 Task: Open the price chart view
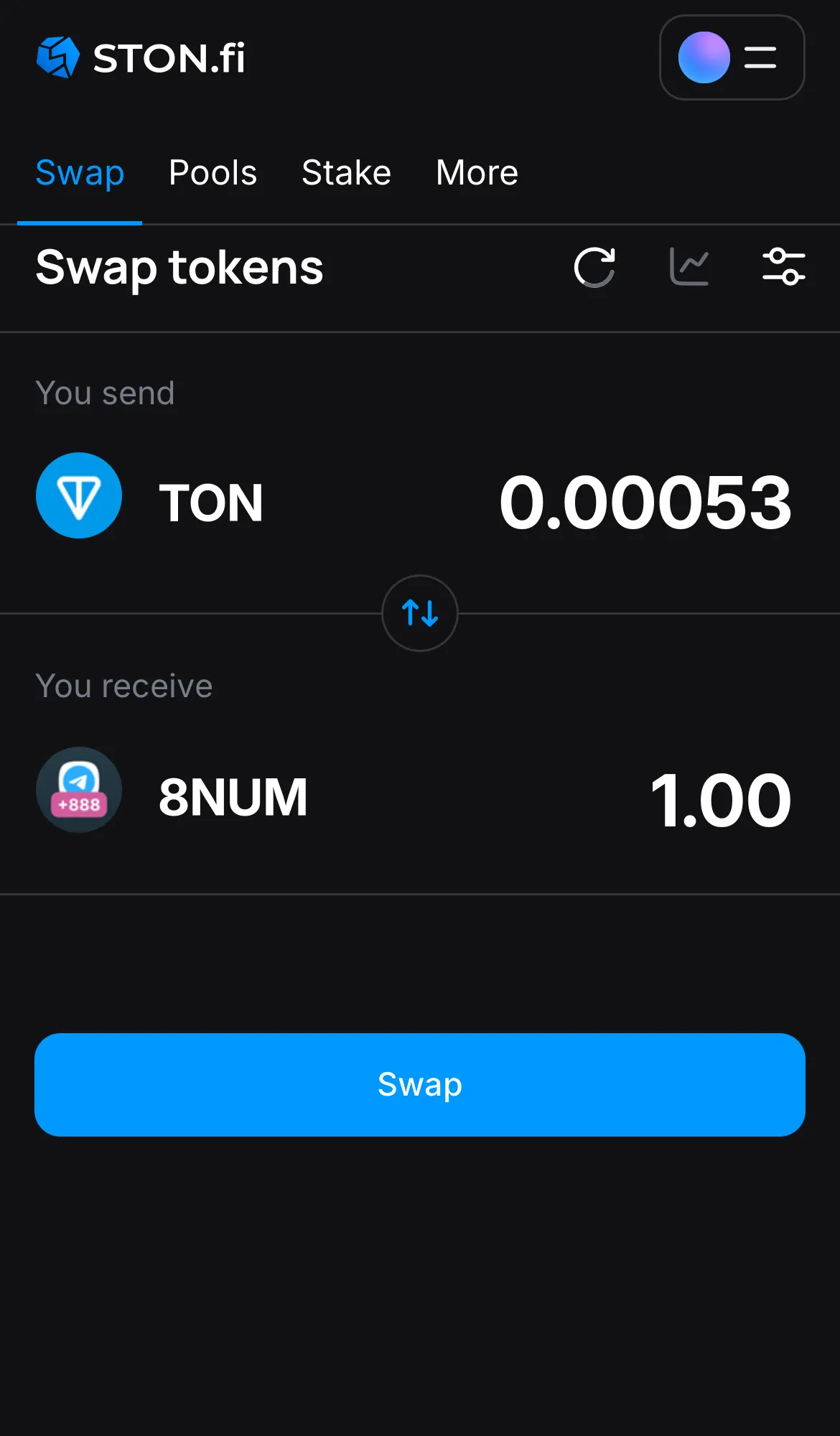click(689, 267)
